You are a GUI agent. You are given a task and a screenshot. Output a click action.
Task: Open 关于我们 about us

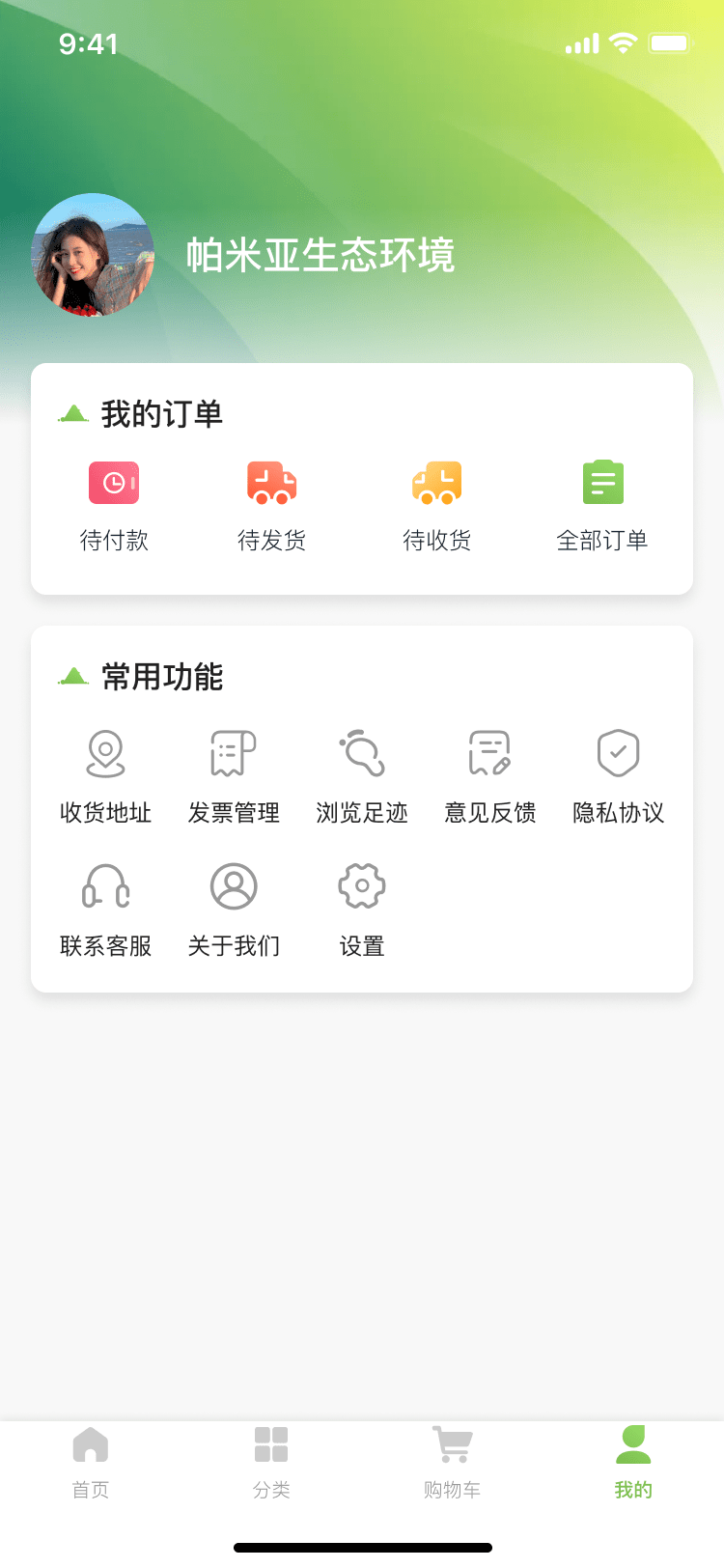pos(234,909)
